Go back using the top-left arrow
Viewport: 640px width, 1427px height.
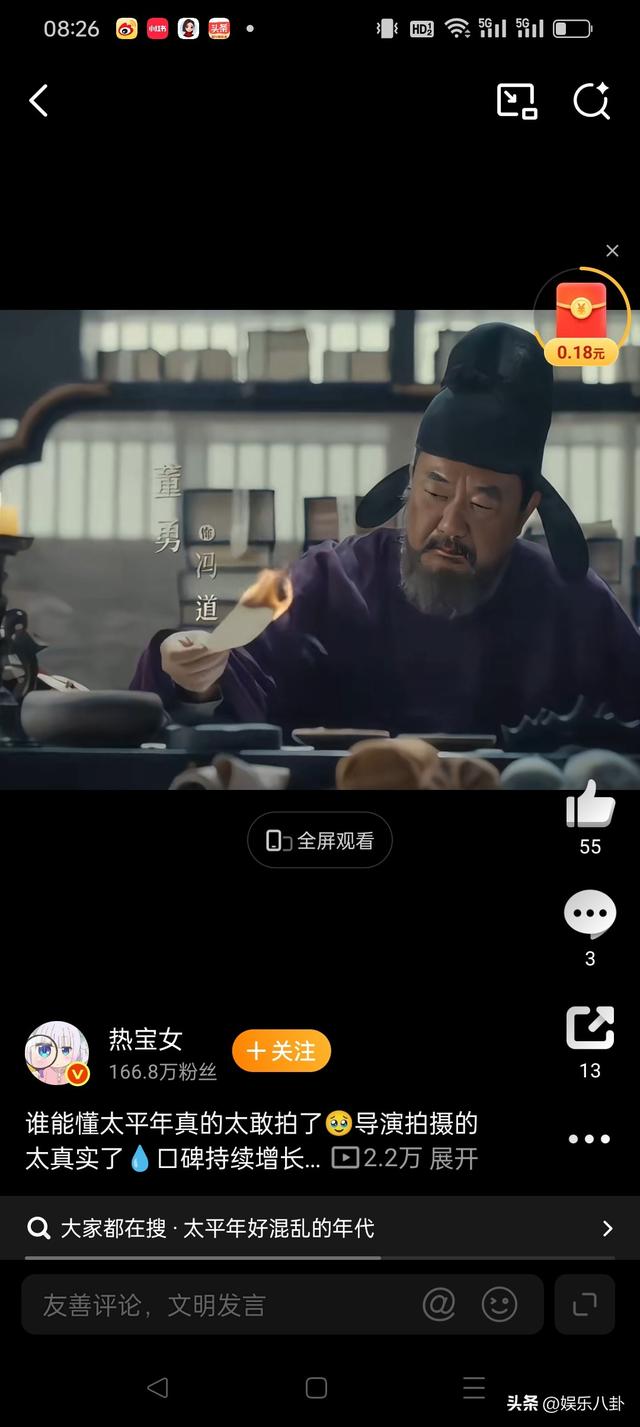39,101
